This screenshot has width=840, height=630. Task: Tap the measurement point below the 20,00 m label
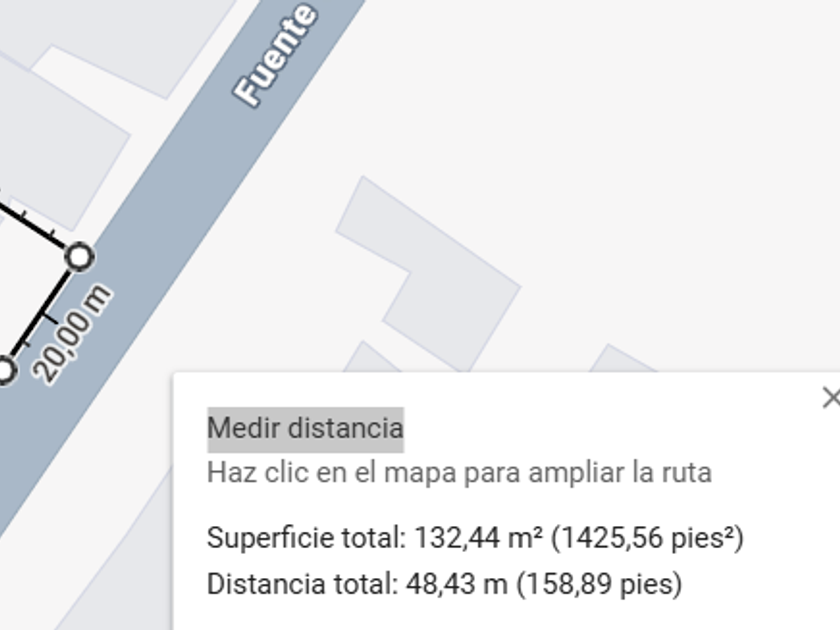pos(4,370)
